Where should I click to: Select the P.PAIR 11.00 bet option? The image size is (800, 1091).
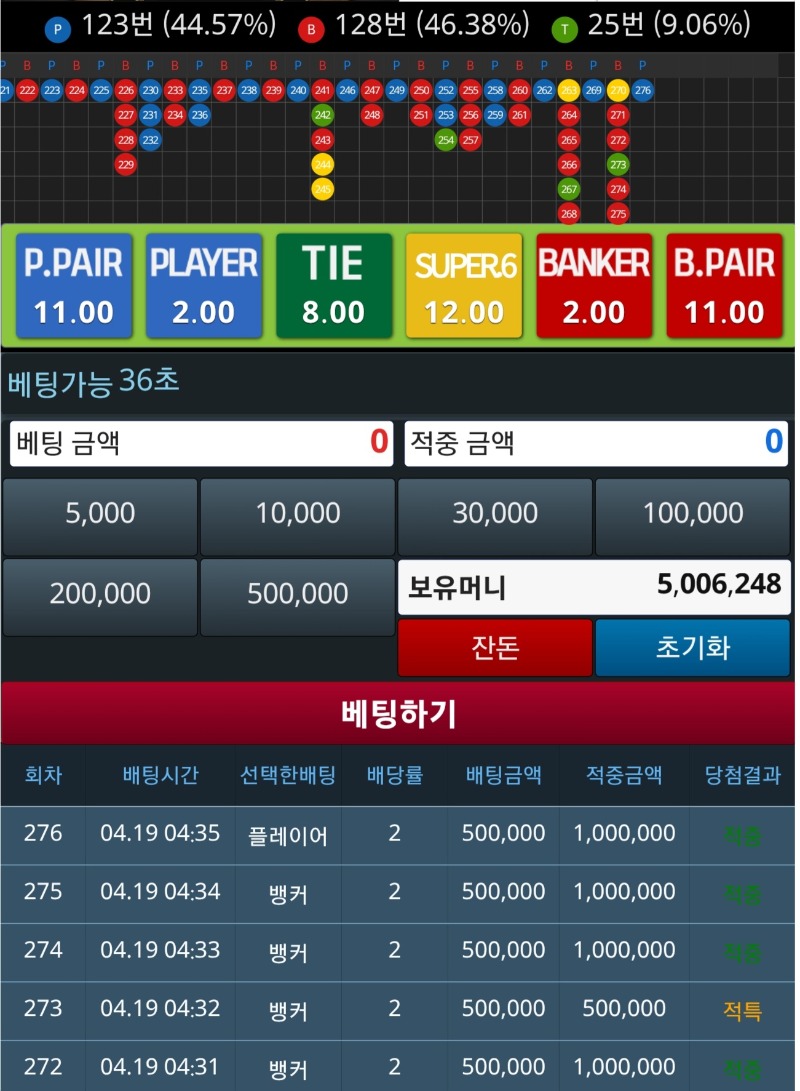click(x=74, y=286)
